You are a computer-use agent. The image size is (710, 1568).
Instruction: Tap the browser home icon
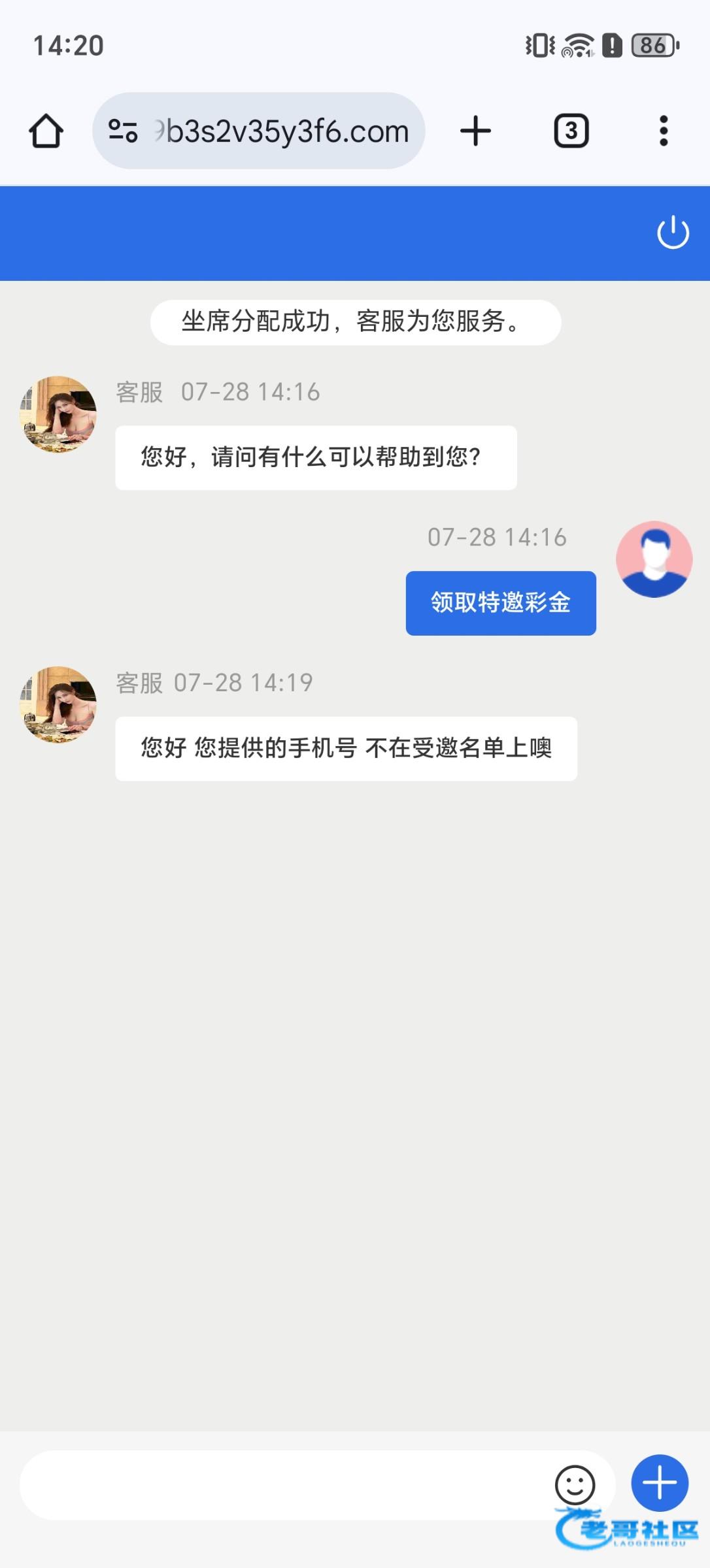(46, 131)
